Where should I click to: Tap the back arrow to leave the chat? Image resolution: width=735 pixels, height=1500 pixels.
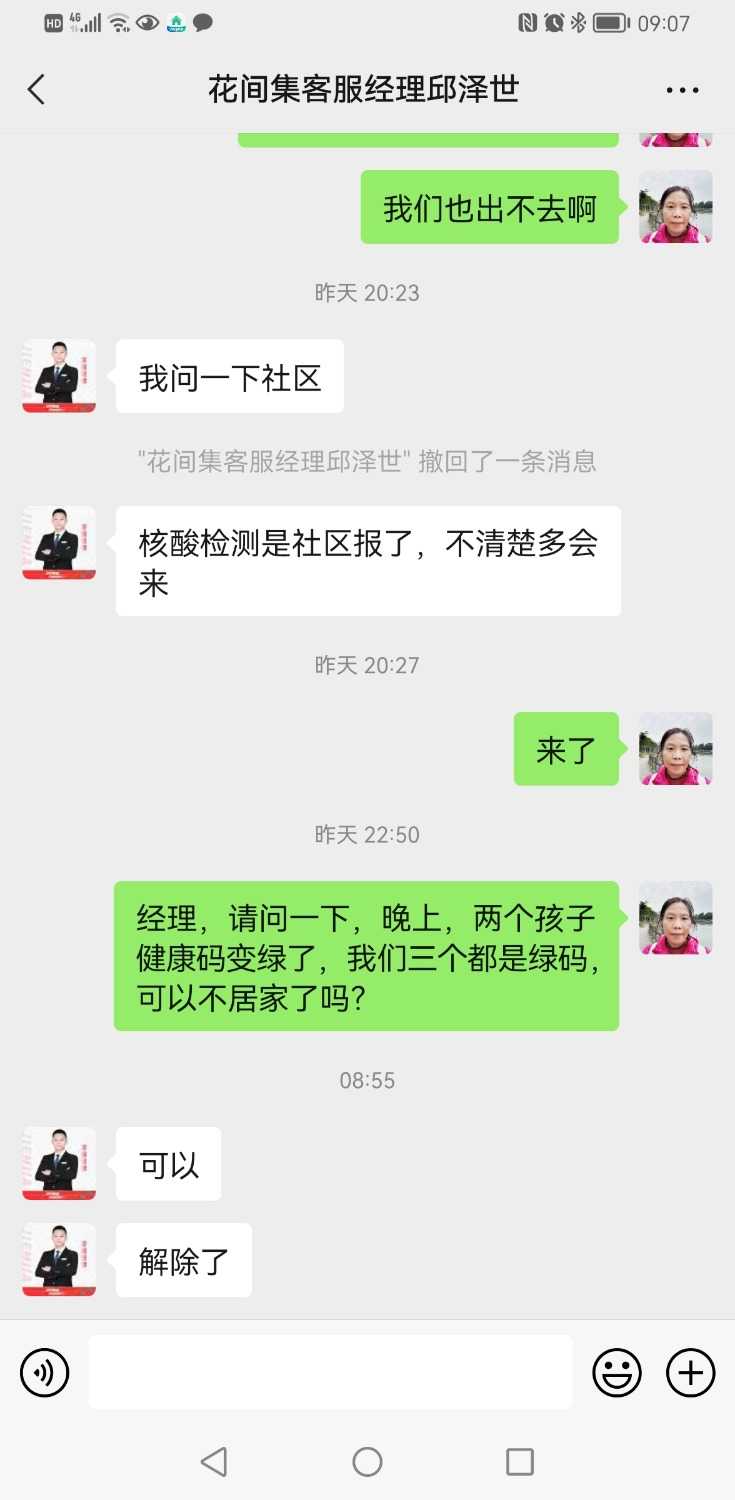36,89
